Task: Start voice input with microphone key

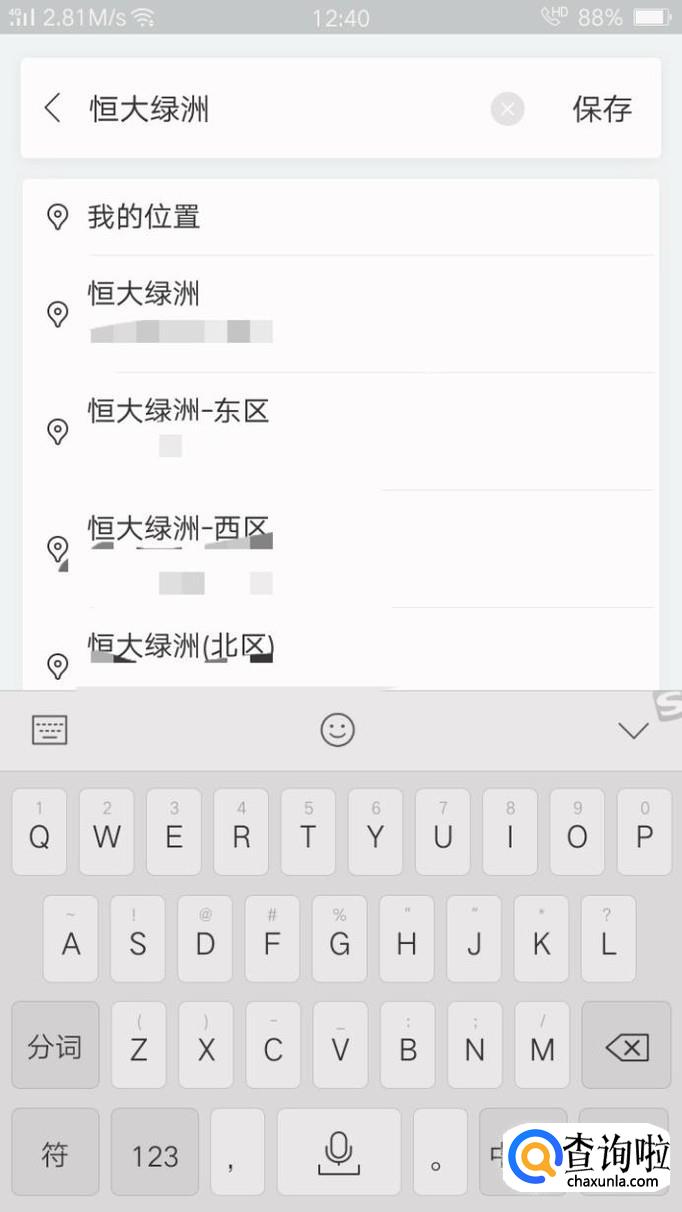Action: 339,1154
